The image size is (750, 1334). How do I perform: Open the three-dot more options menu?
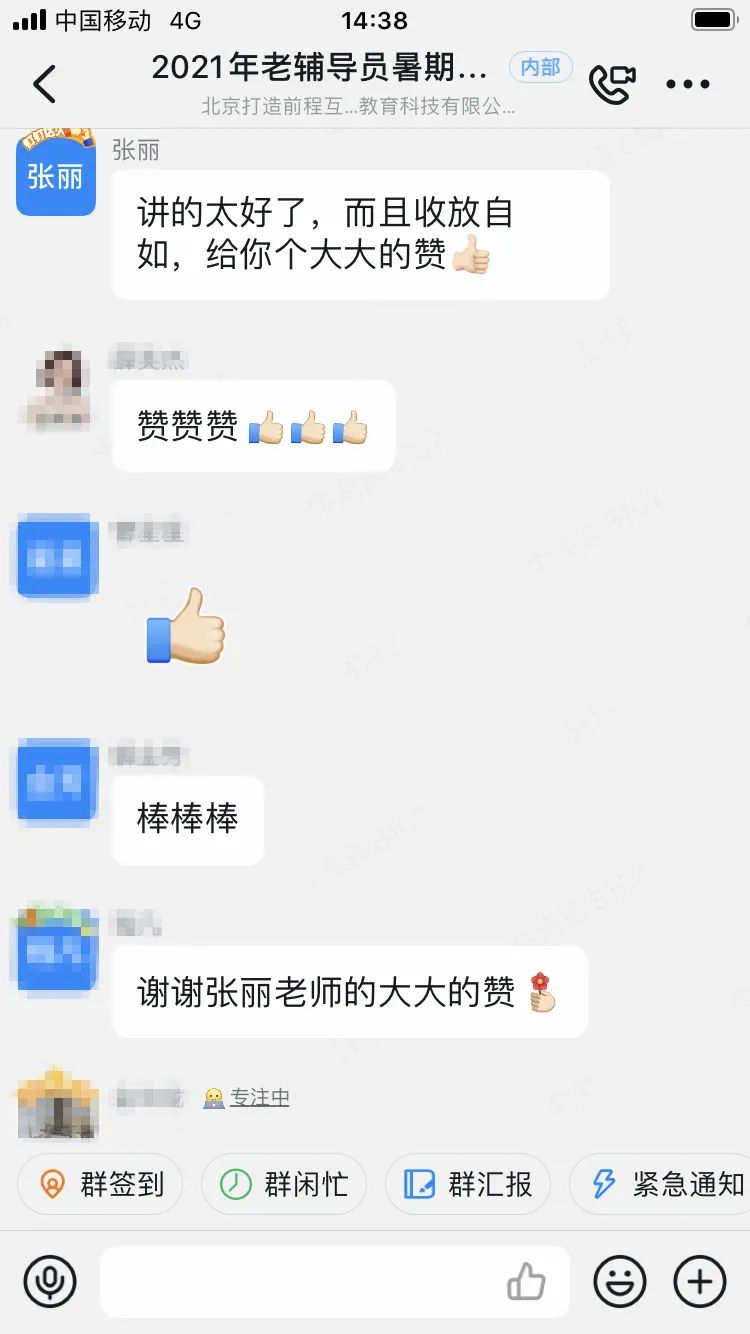pyautogui.click(x=688, y=85)
